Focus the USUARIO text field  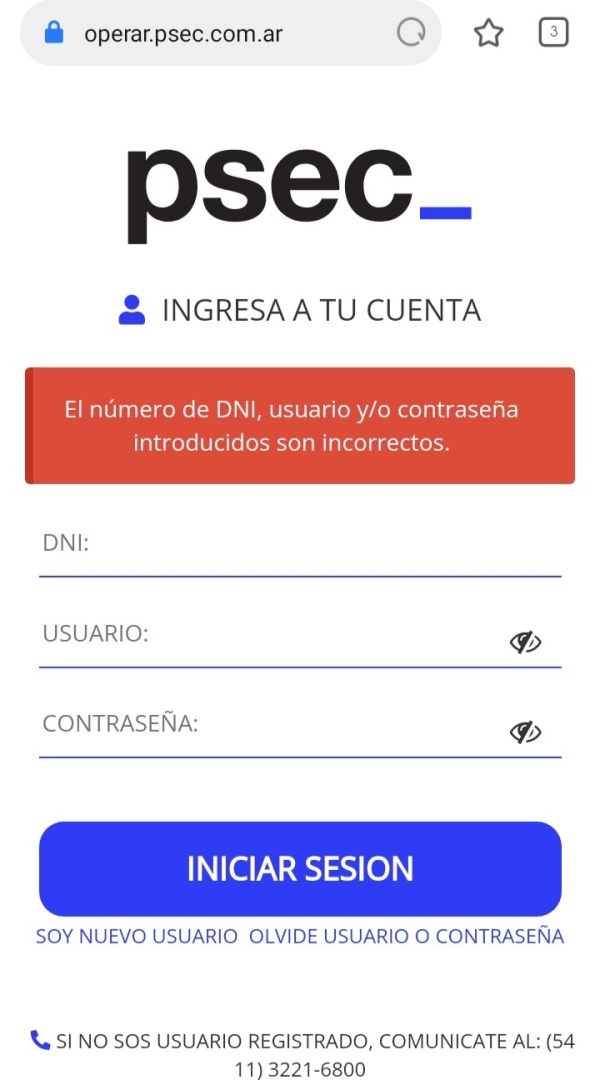[271, 640]
